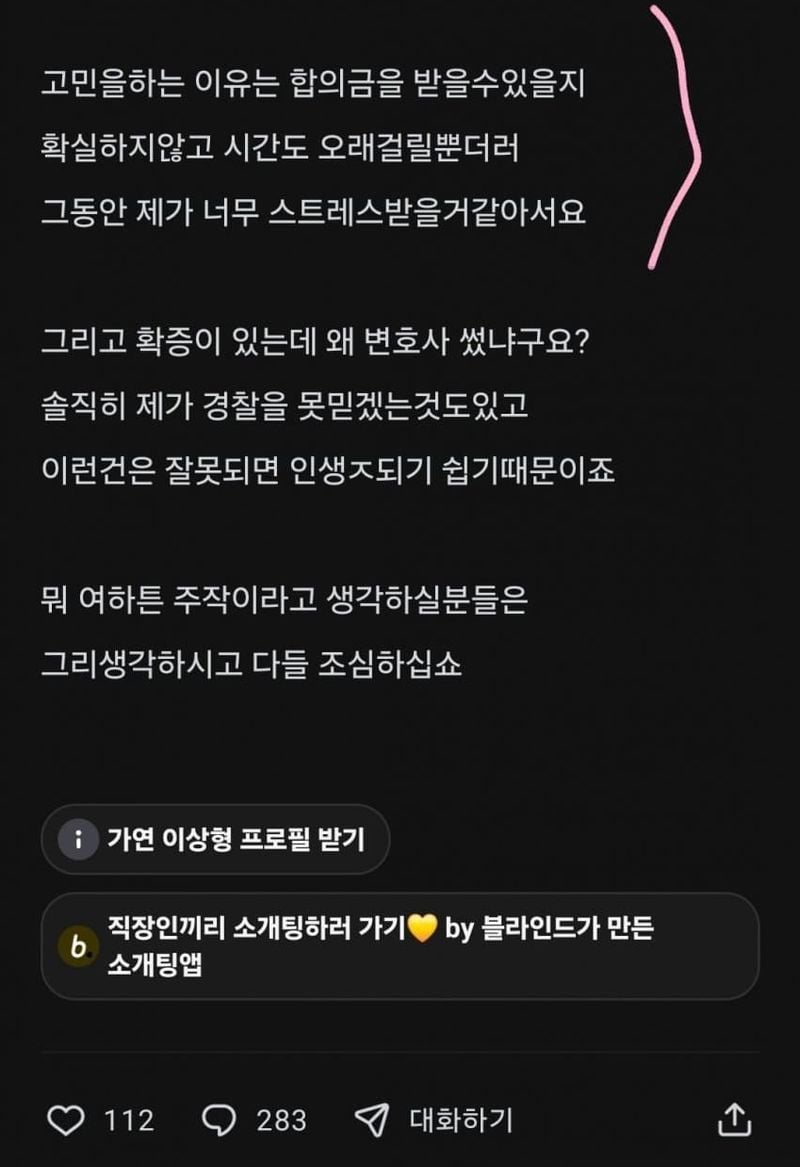Like this post with the heart icon
The height and width of the screenshot is (1167, 800).
tap(67, 1119)
